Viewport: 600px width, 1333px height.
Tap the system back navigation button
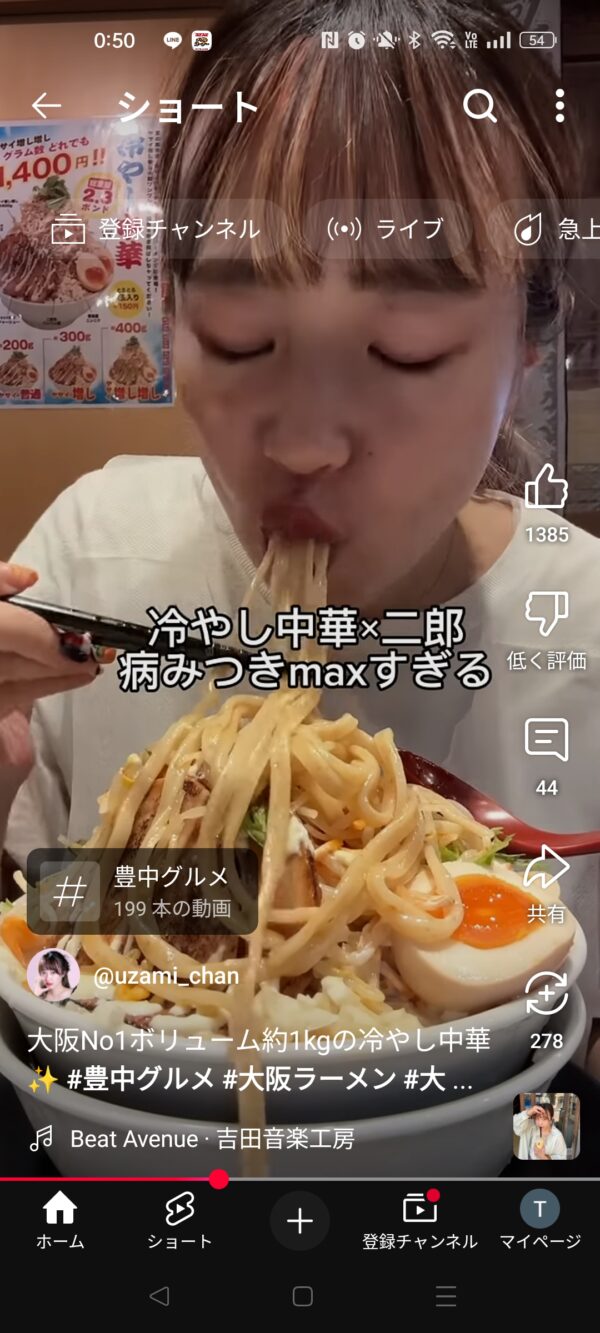[x=158, y=1297]
